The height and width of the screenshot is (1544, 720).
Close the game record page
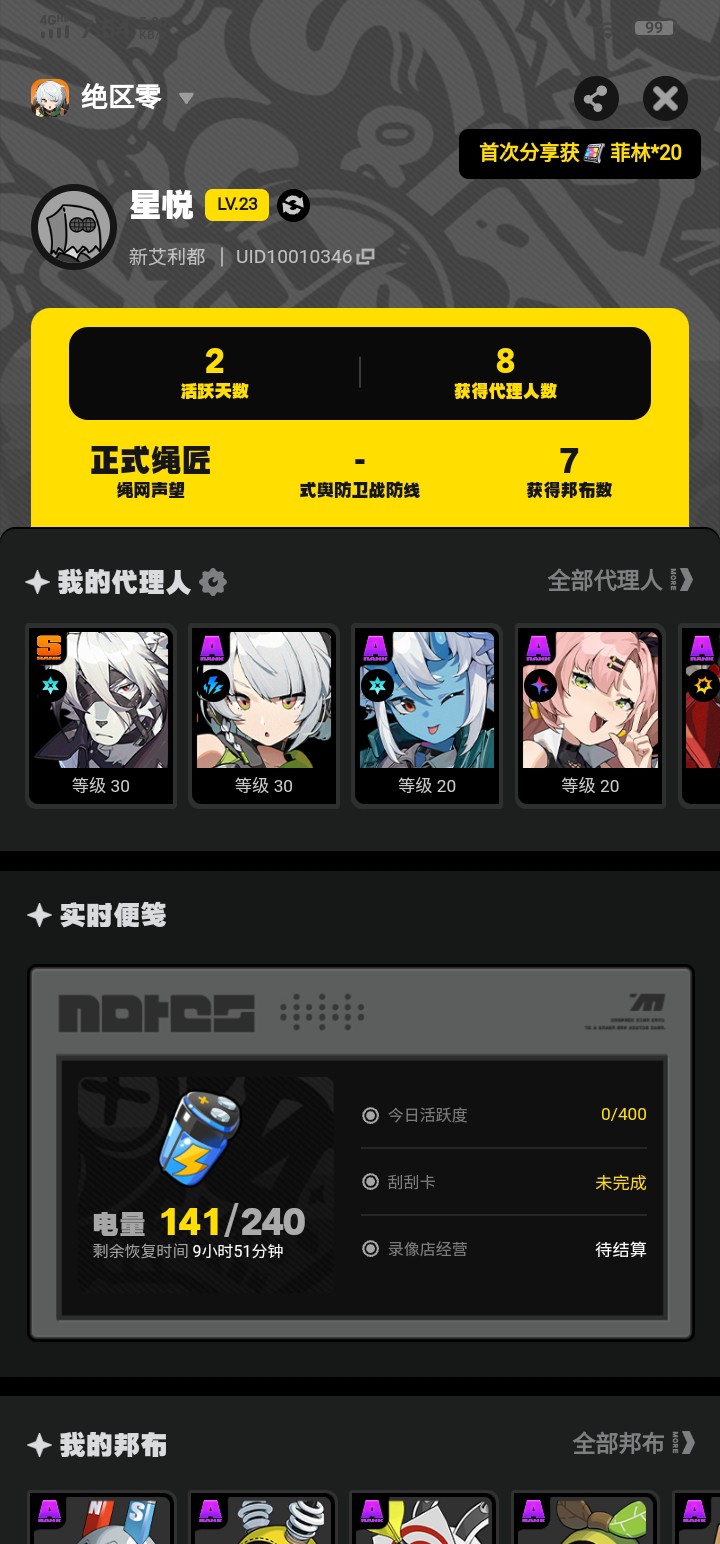(665, 99)
